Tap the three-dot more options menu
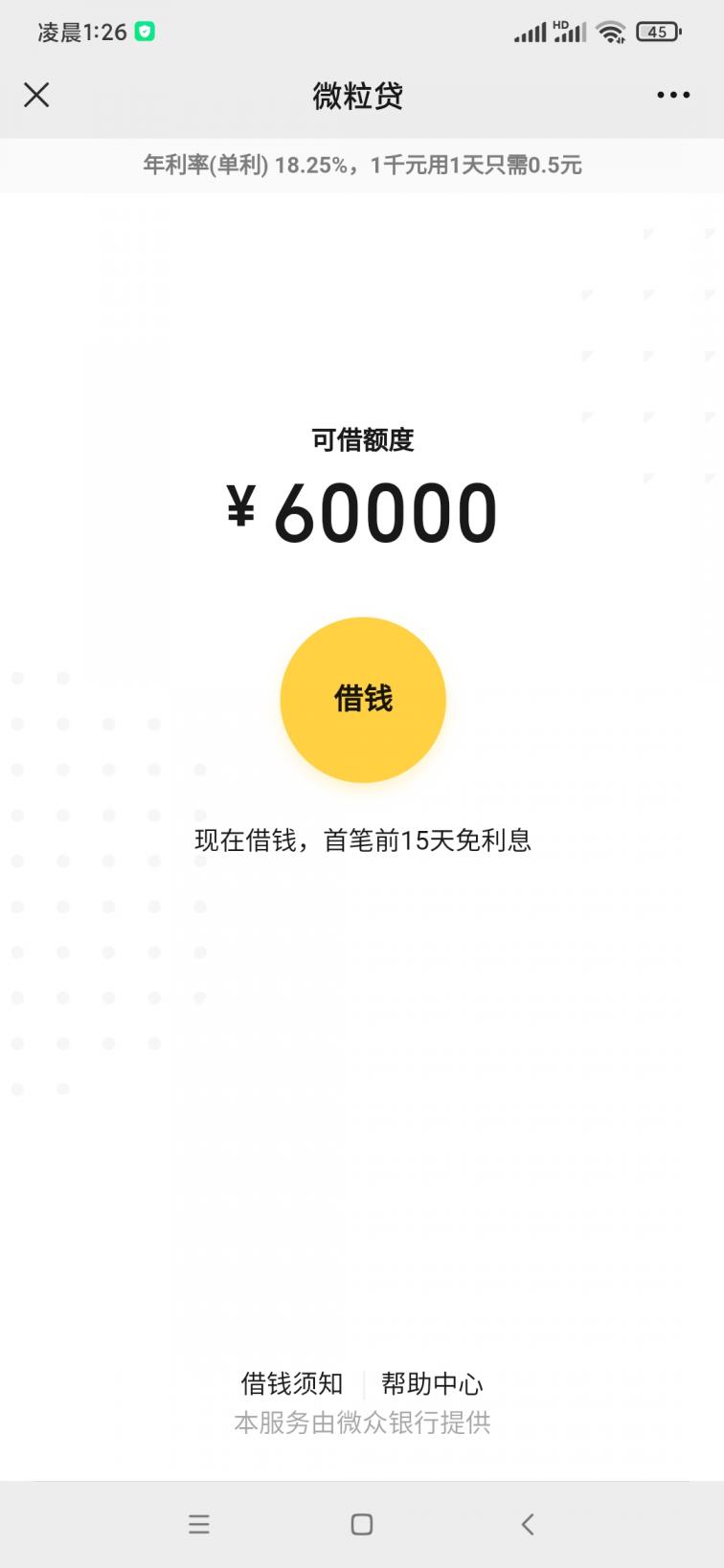Screen dimensions: 724x1568 [x=672, y=95]
